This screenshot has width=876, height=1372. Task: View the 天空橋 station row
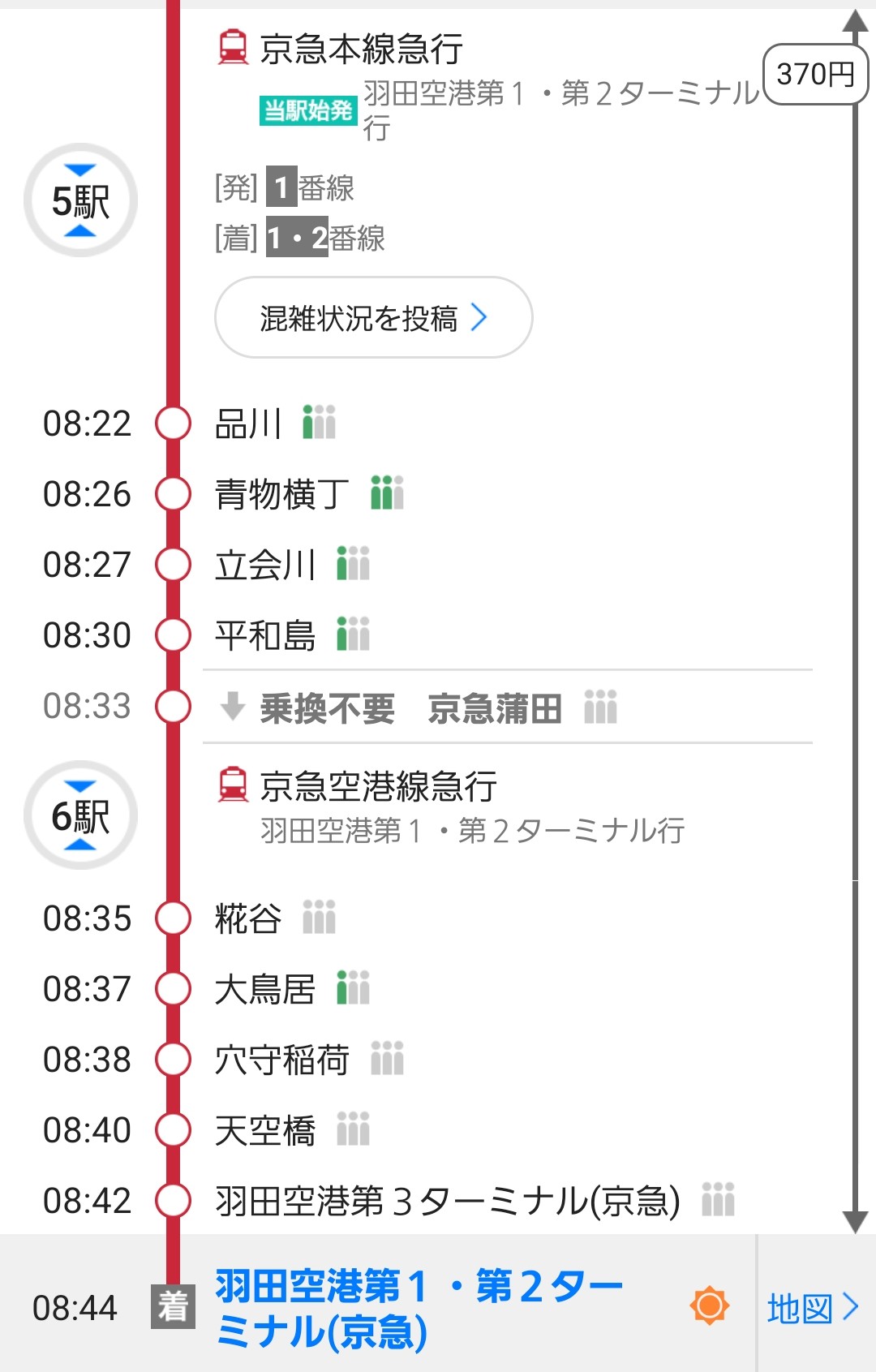click(x=264, y=1130)
